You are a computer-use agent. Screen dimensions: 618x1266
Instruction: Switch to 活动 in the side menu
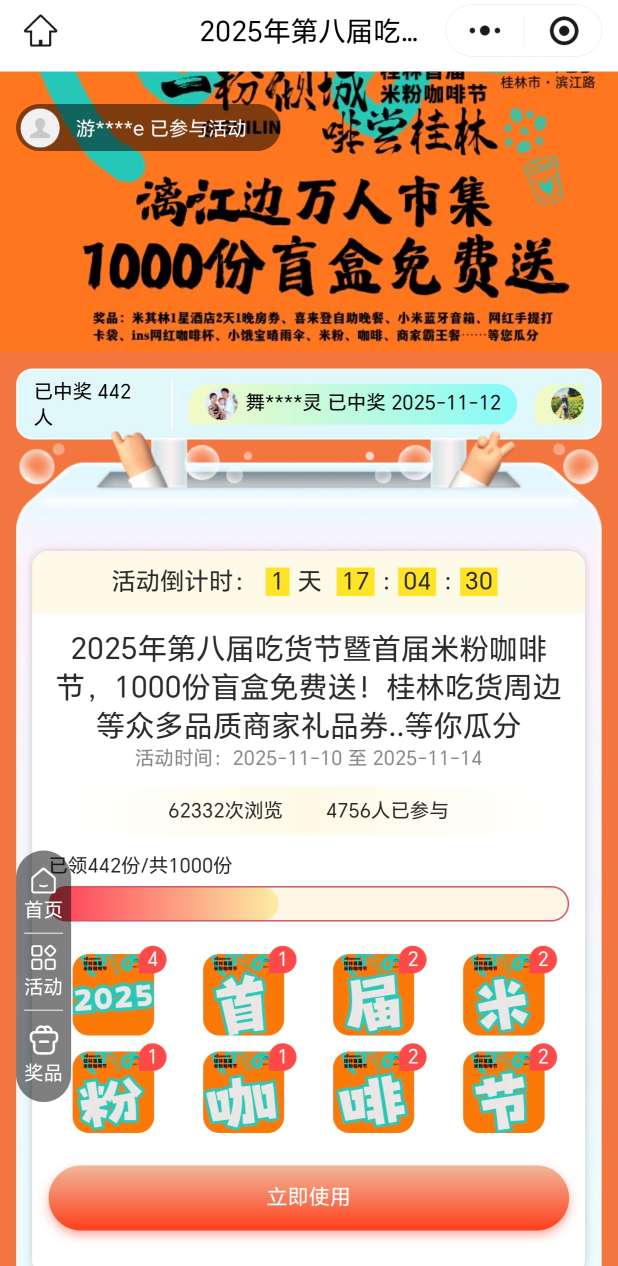[43, 970]
